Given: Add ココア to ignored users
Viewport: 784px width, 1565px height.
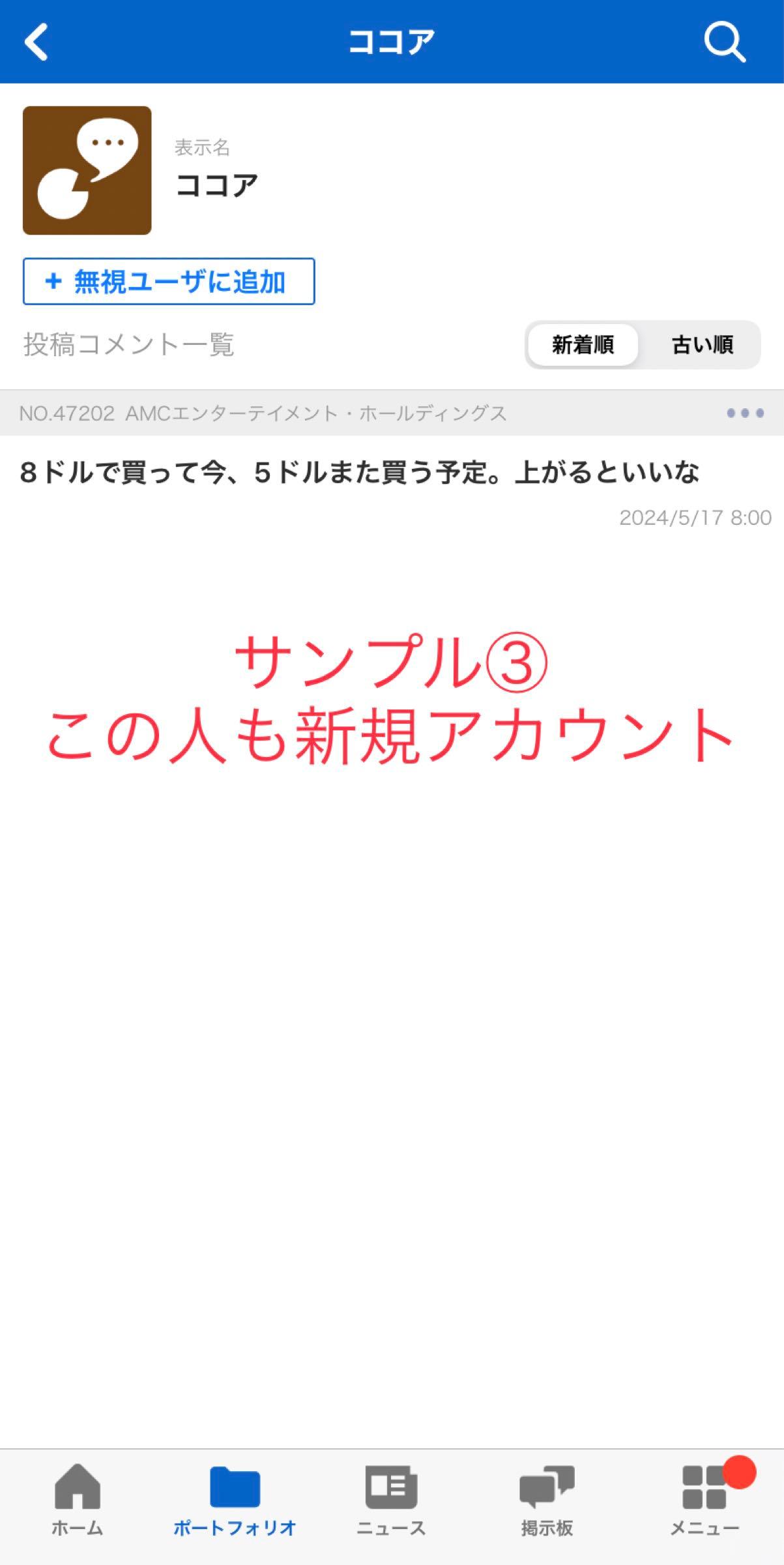Looking at the screenshot, I should point(169,282).
